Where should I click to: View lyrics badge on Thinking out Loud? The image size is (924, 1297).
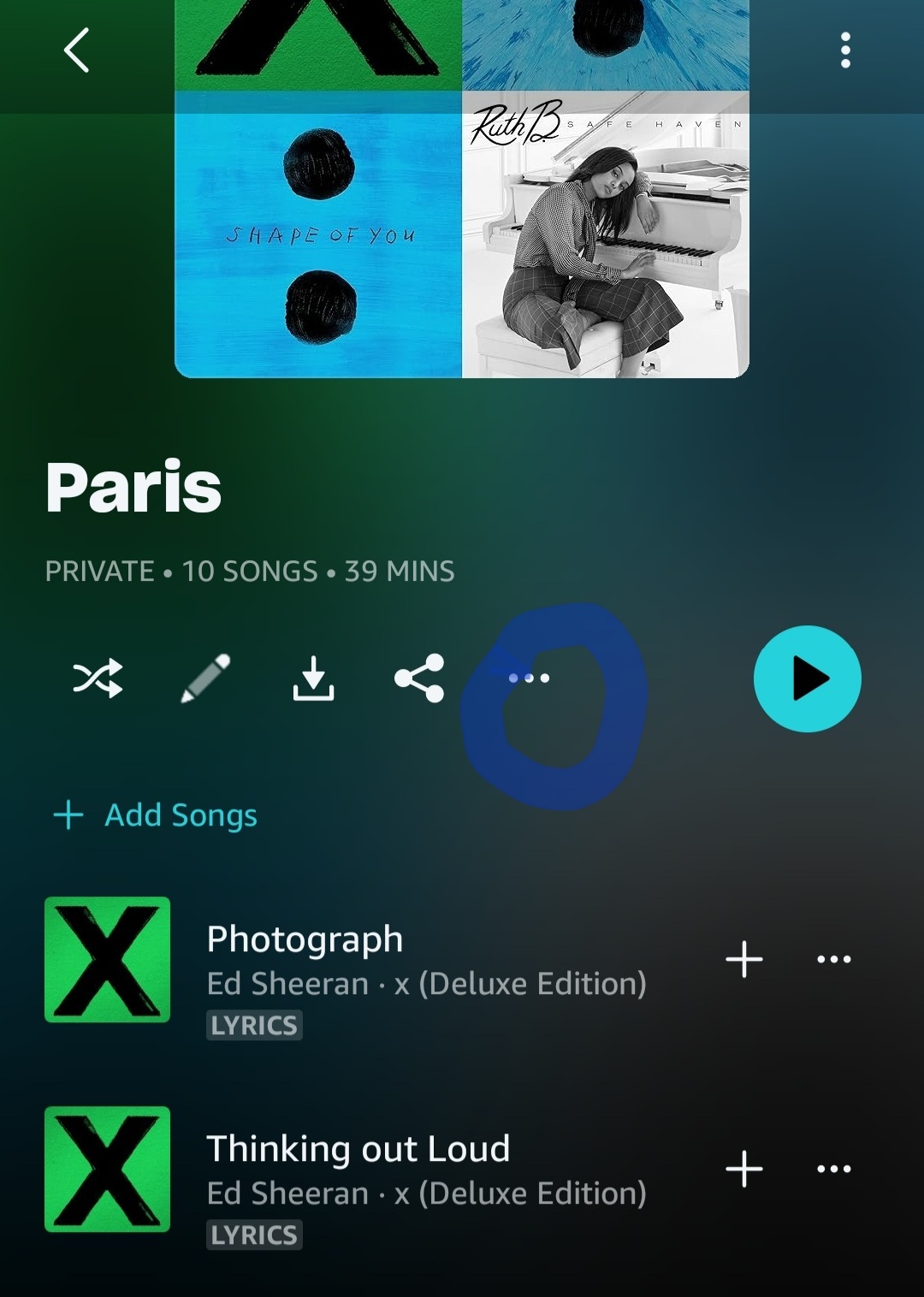[x=254, y=1235]
